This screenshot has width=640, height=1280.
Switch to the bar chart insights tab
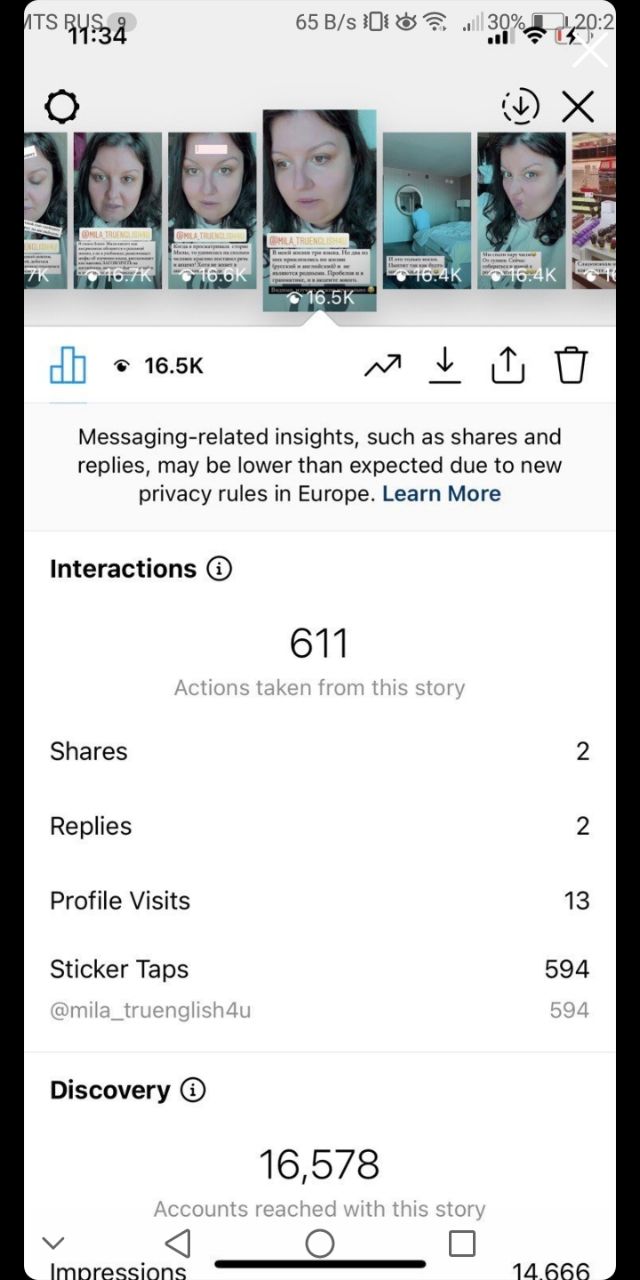point(68,366)
